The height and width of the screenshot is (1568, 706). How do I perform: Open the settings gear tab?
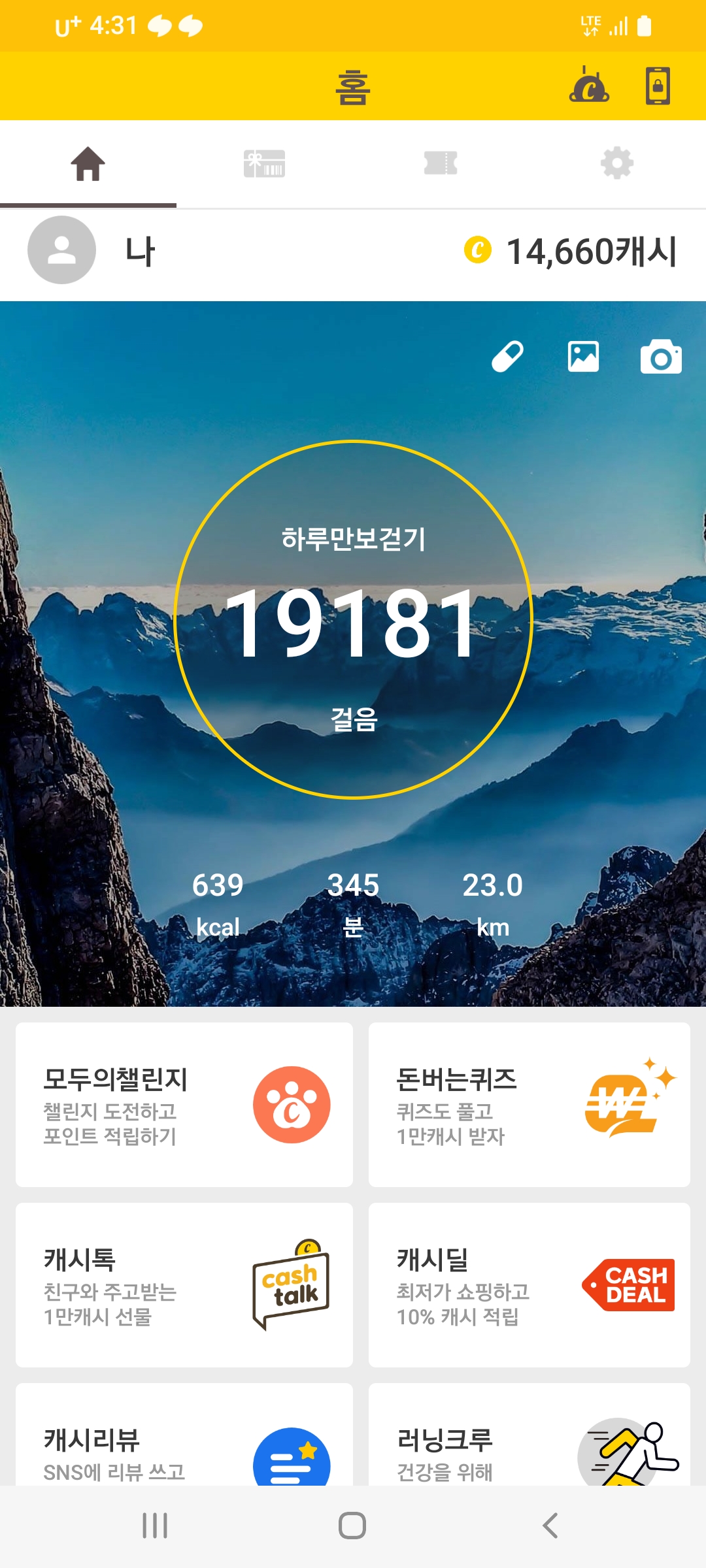[x=617, y=163]
